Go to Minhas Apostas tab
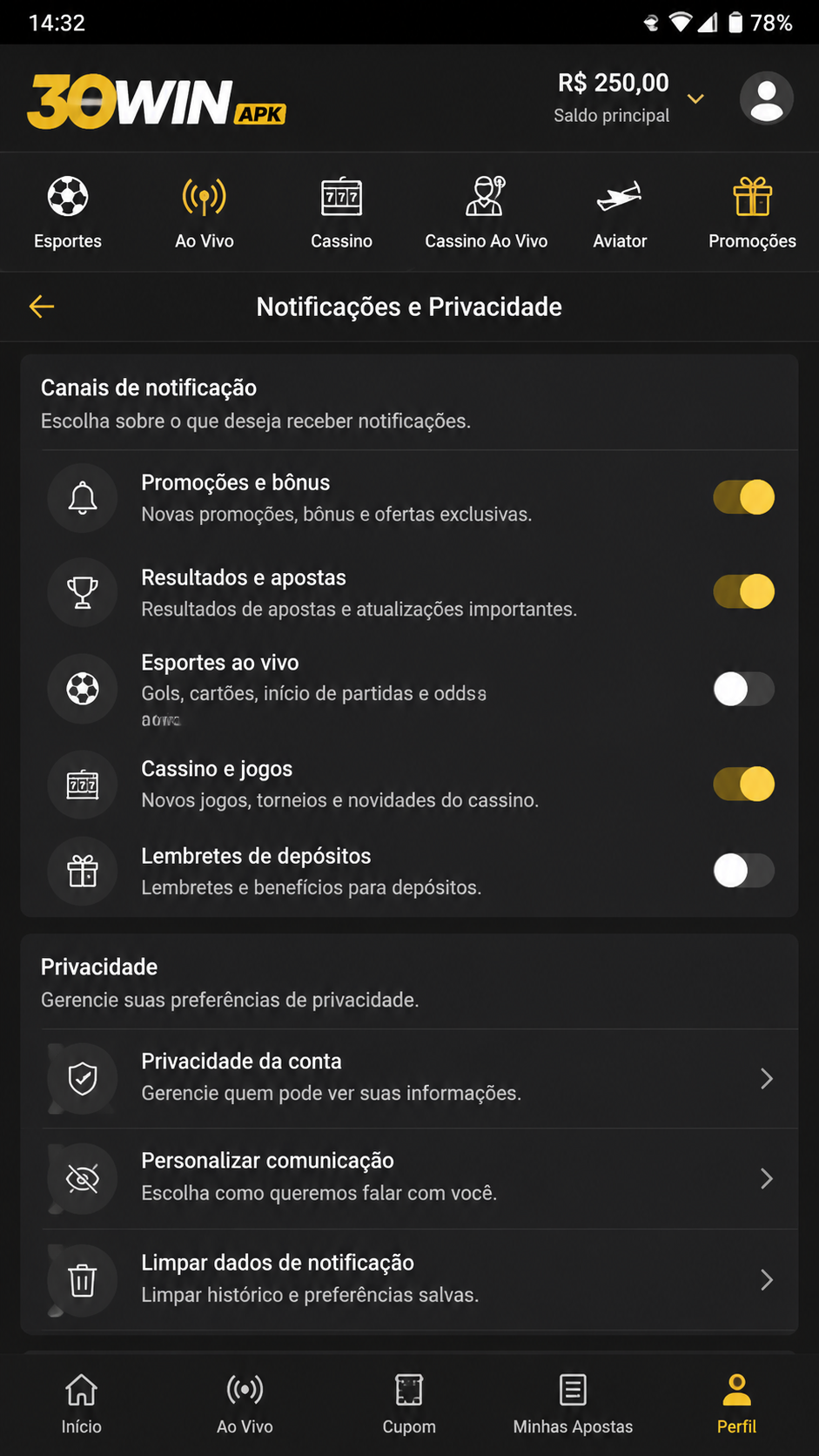Viewport: 819px width, 1456px height. pos(573,1404)
